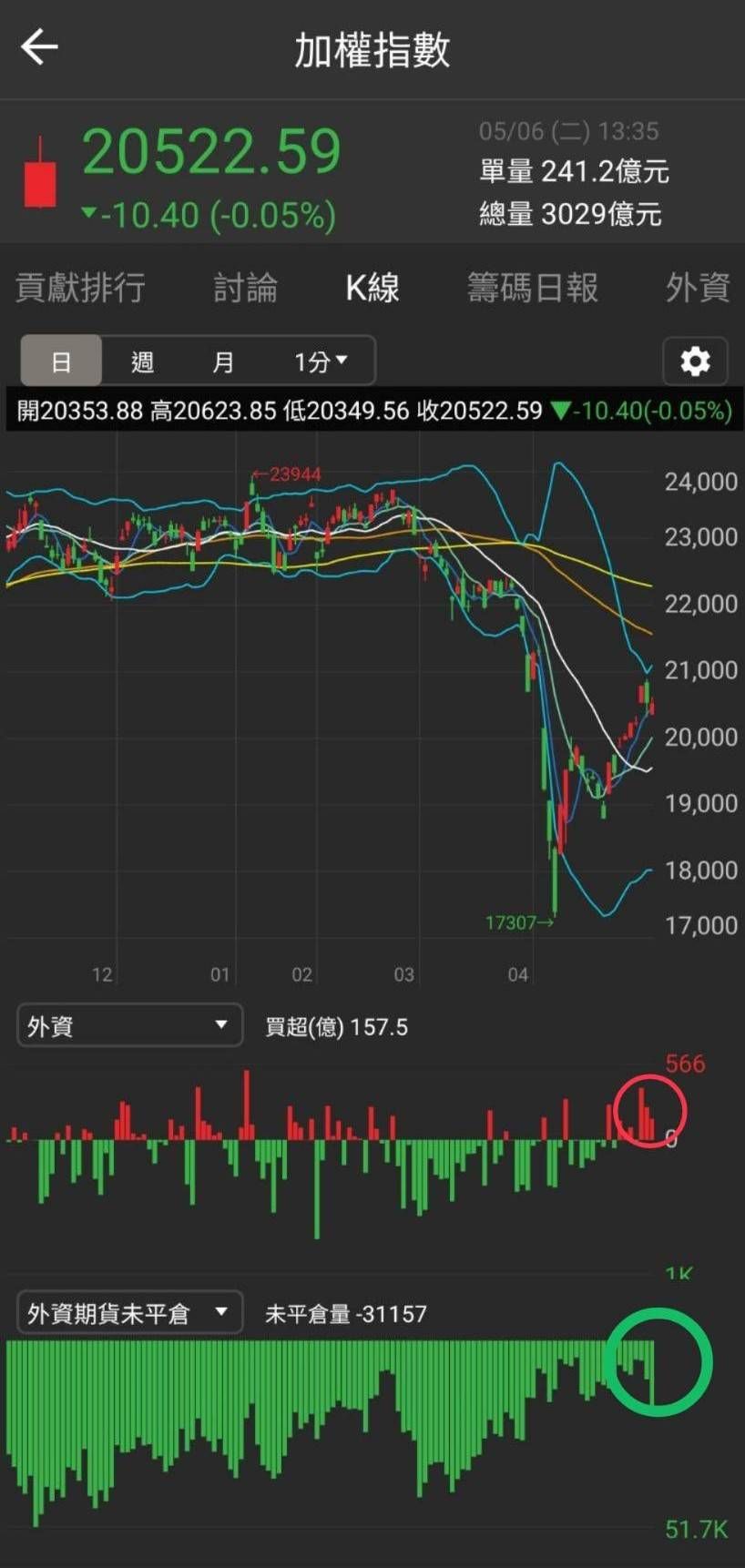Image resolution: width=745 pixels, height=1568 pixels.
Task: Switch chart to 月 monthly period
Action: tap(223, 361)
